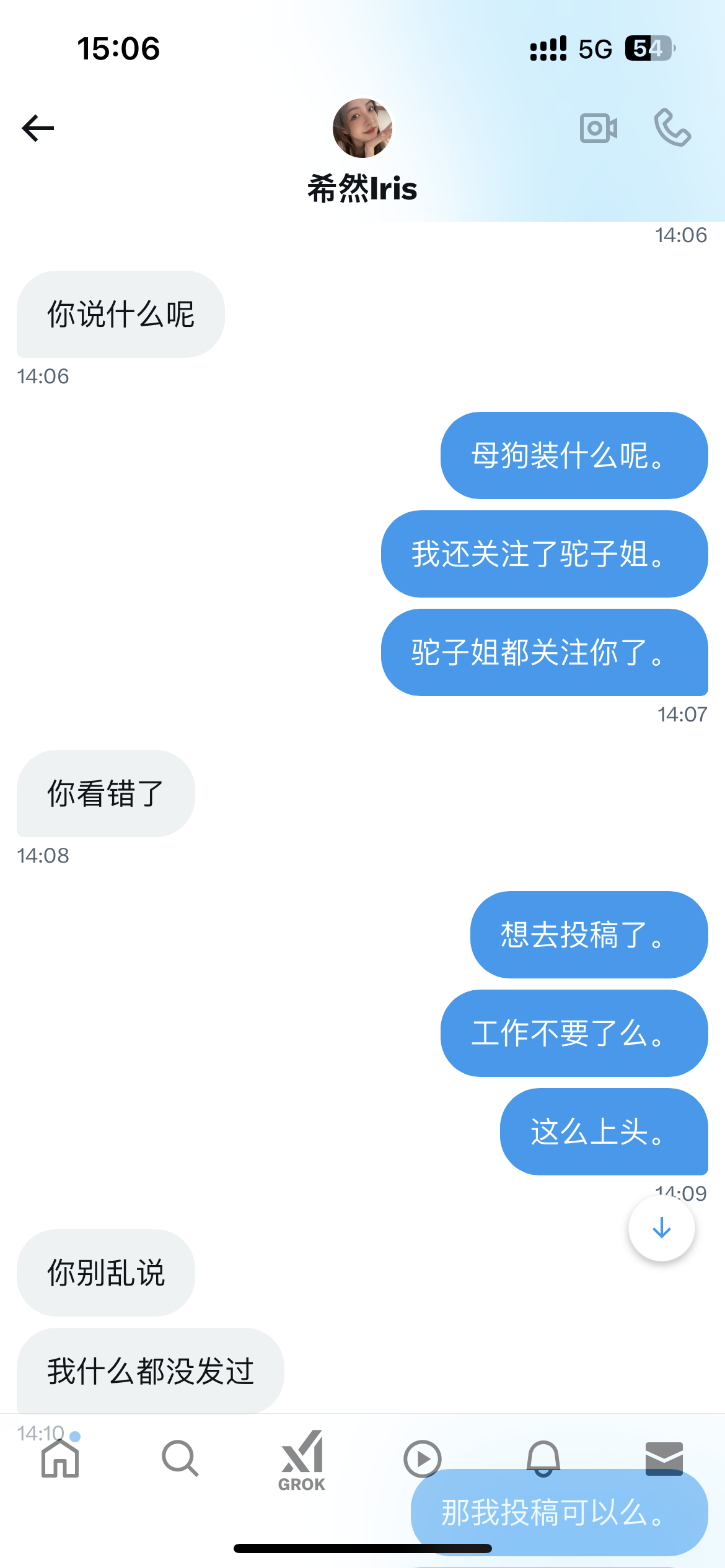This screenshot has width=725, height=1568.
Task: Jump to latest messages with down arrow
Action: pyautogui.click(x=662, y=1227)
